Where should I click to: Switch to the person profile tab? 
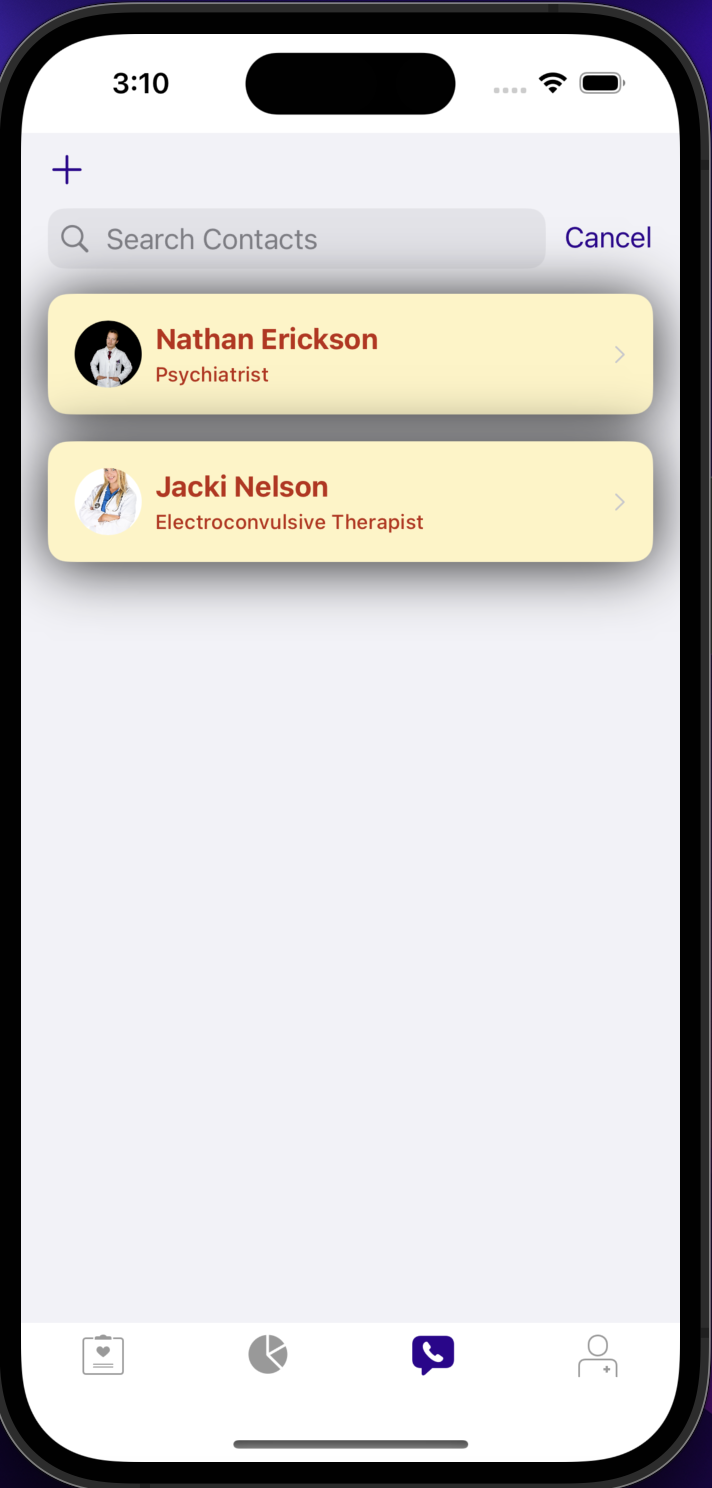[x=598, y=1356]
